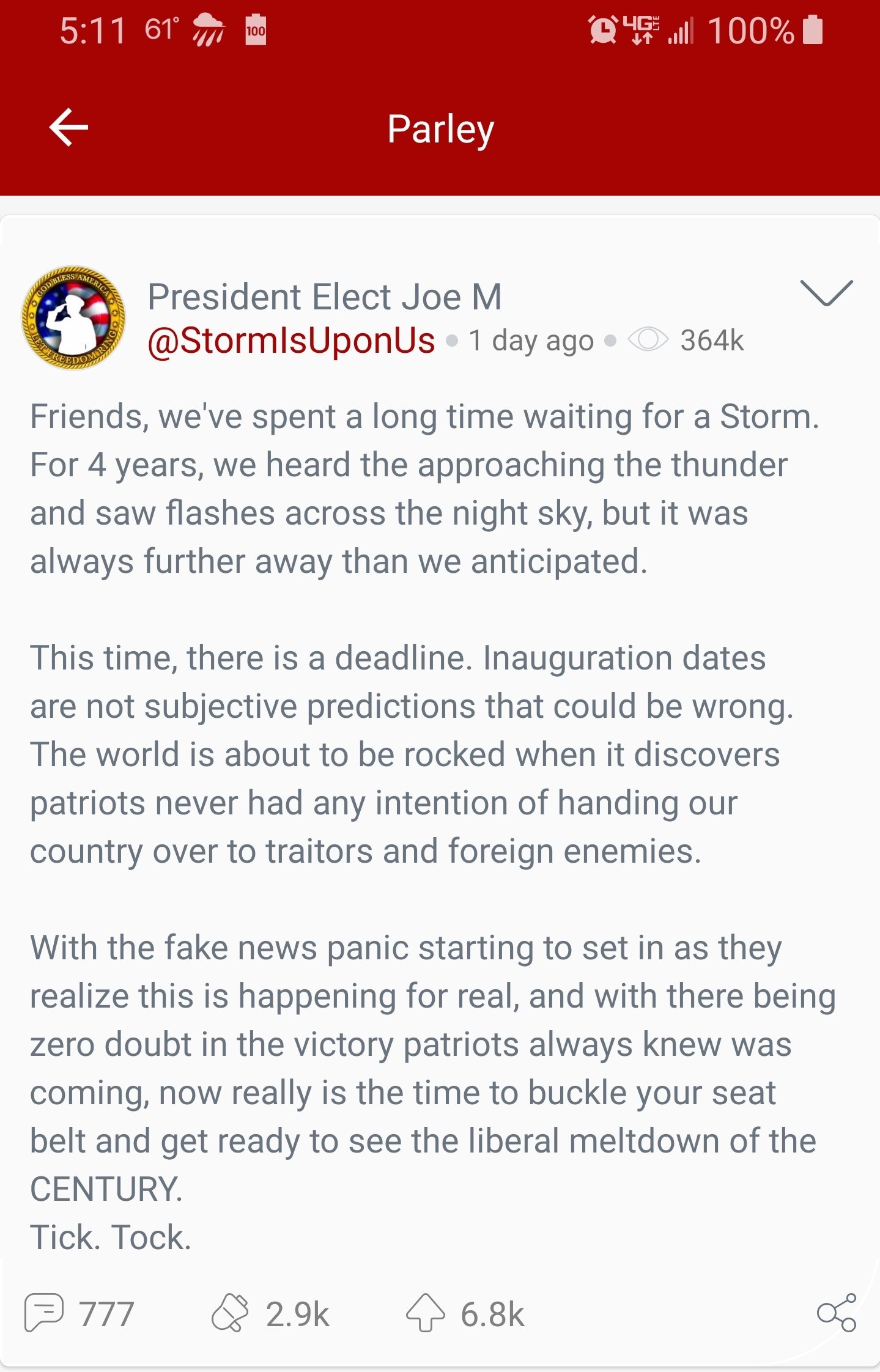The height and width of the screenshot is (1372, 880).
Task: Upvote the parley with 6.8k votes
Action: [425, 1312]
